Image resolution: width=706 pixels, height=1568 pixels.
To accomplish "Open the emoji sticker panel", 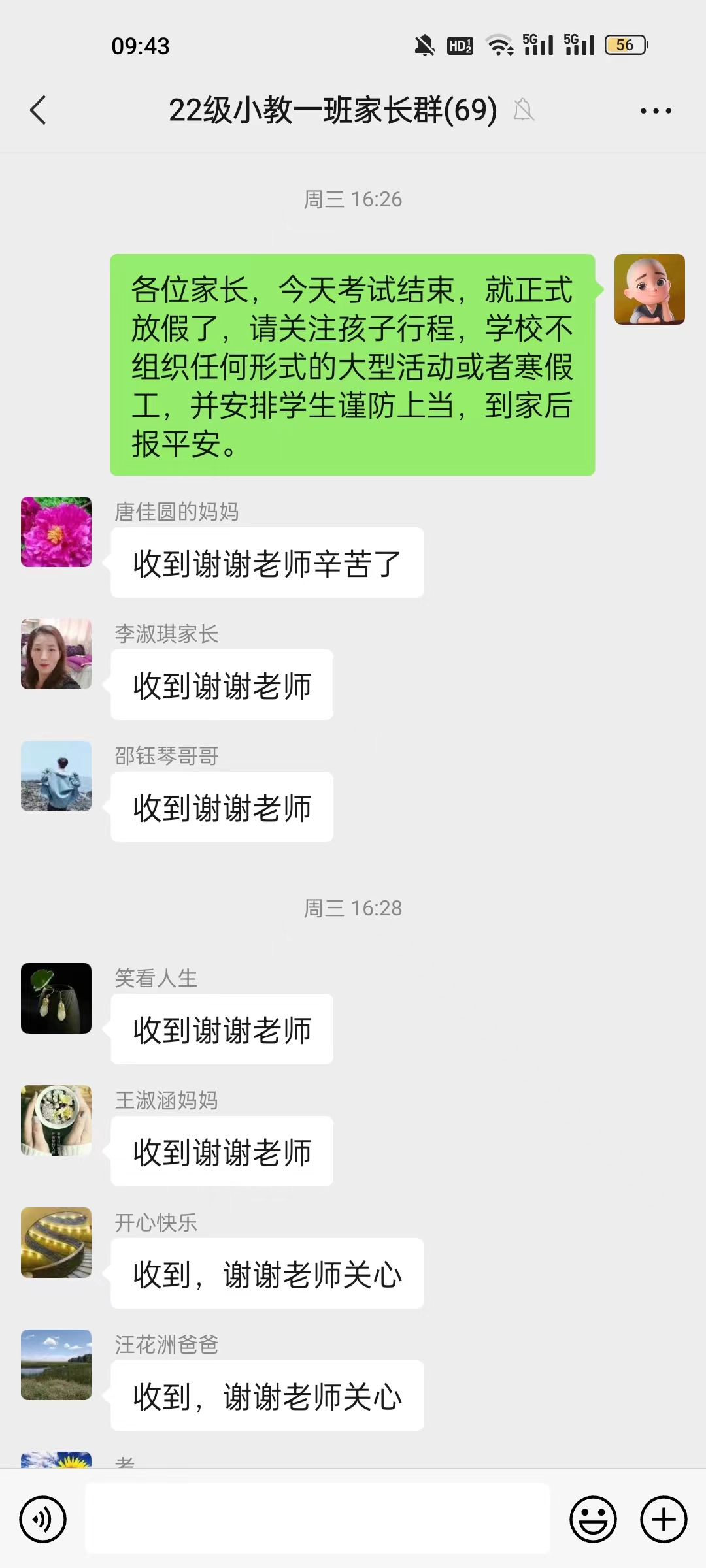I will [x=593, y=1519].
